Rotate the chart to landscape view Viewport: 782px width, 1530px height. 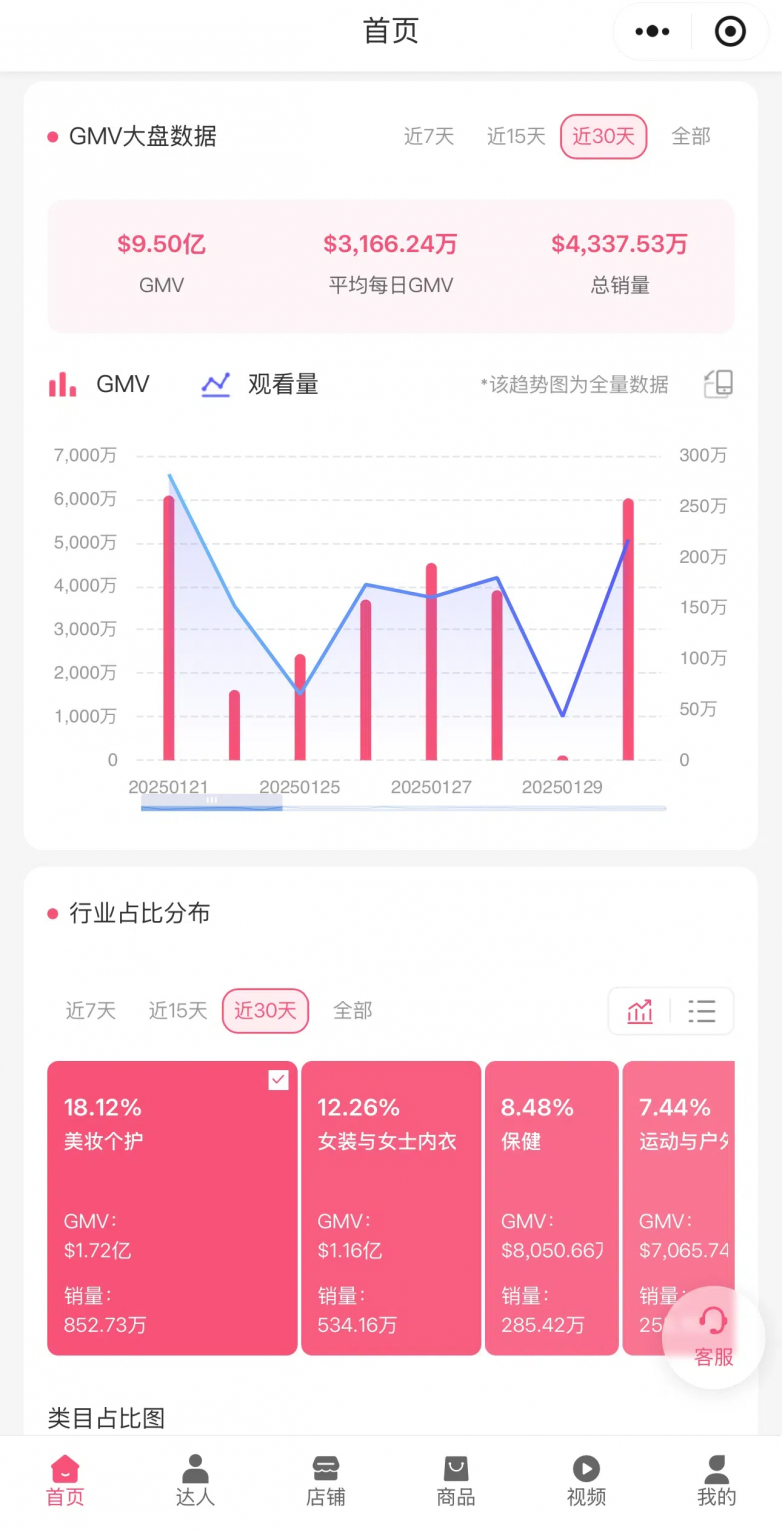[718, 384]
